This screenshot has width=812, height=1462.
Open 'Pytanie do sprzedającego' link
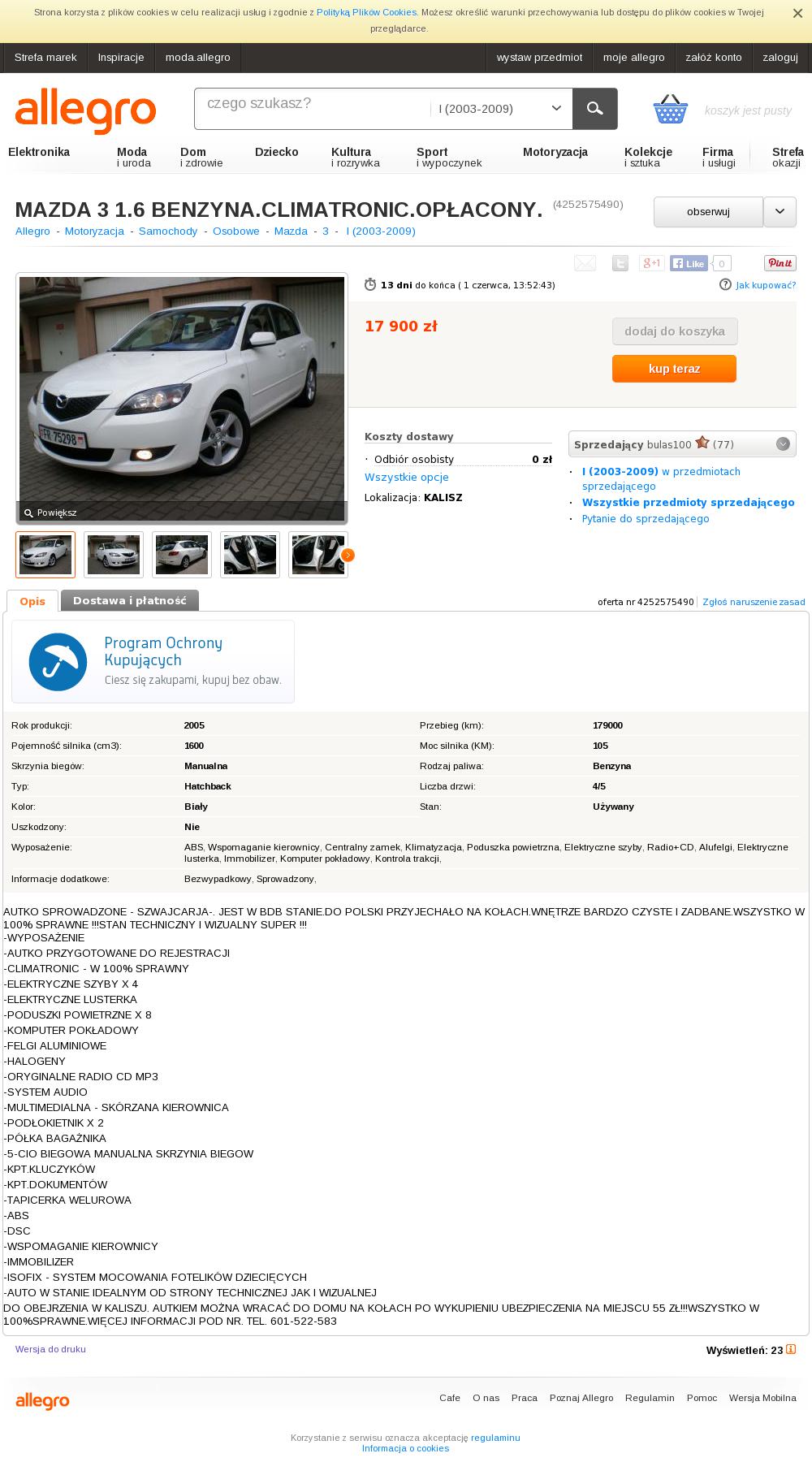[646, 519]
